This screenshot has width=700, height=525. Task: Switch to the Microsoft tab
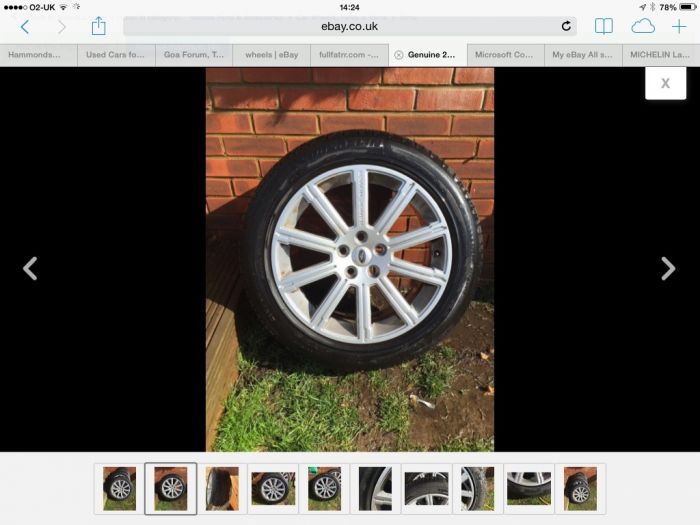click(504, 55)
